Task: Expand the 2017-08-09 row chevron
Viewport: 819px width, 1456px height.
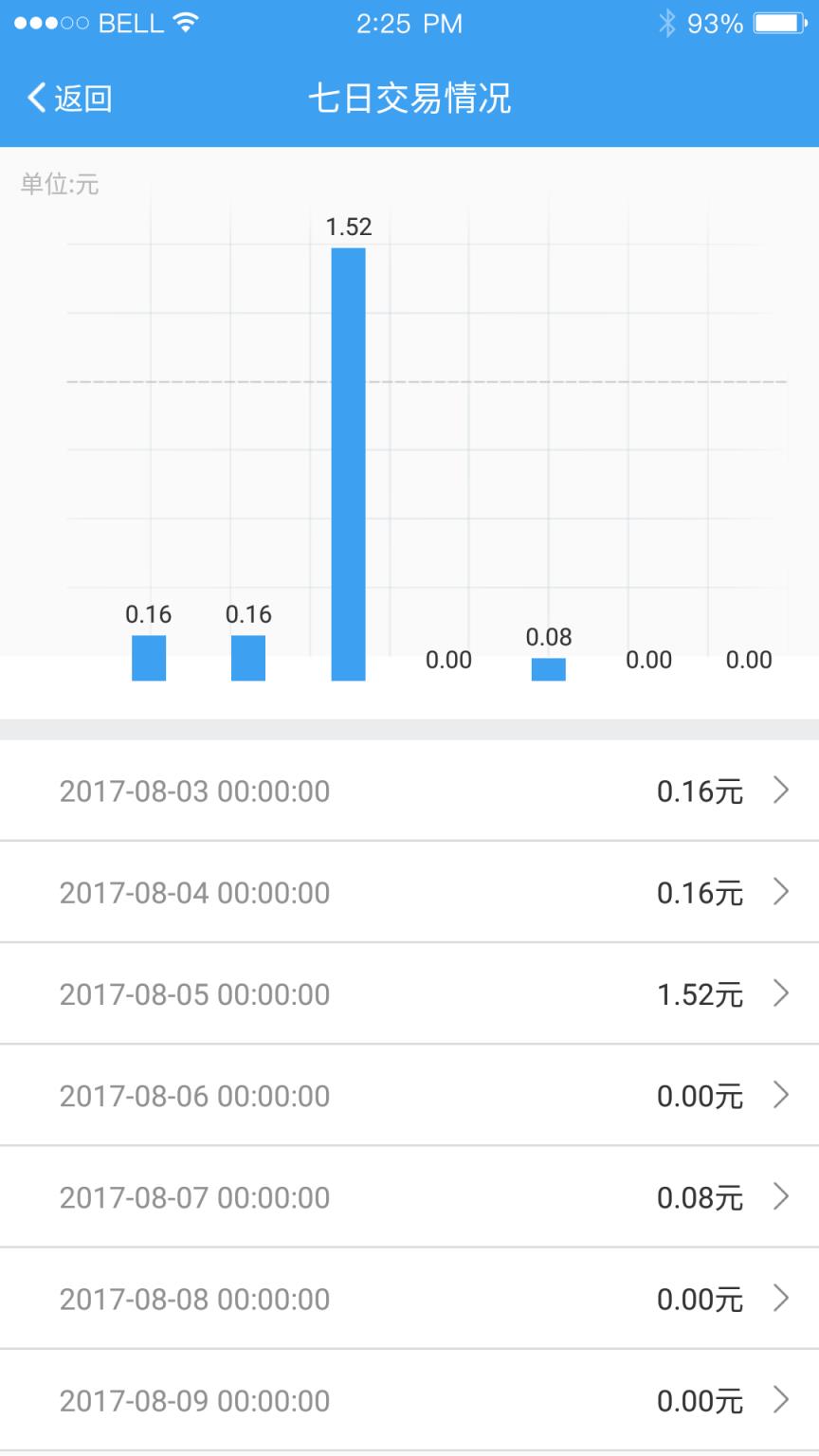Action: click(x=780, y=1399)
